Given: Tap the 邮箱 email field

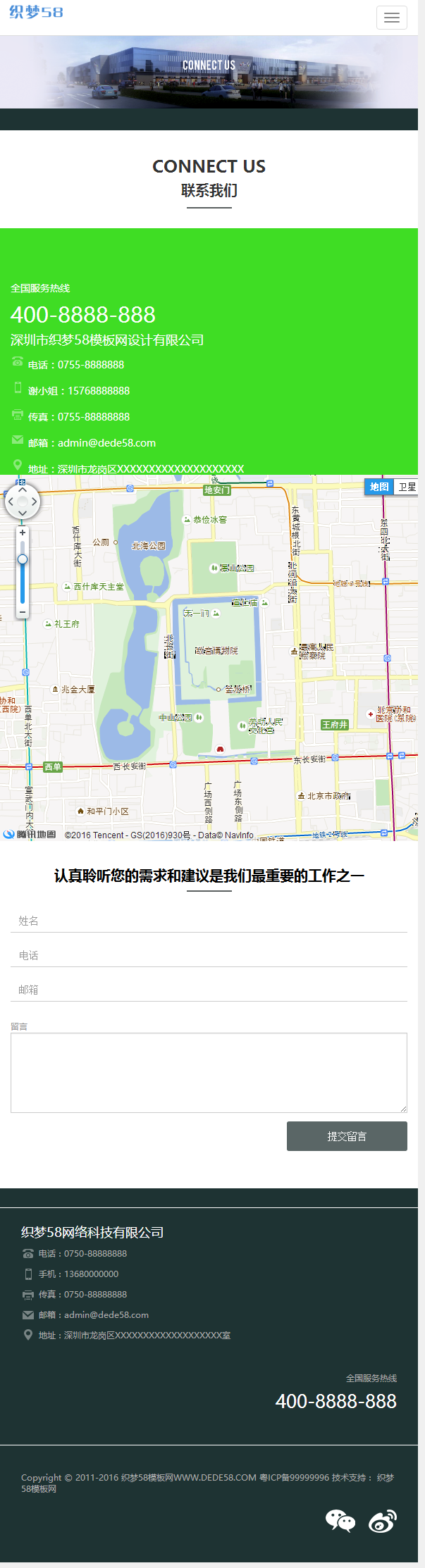Looking at the screenshot, I should (x=209, y=990).
